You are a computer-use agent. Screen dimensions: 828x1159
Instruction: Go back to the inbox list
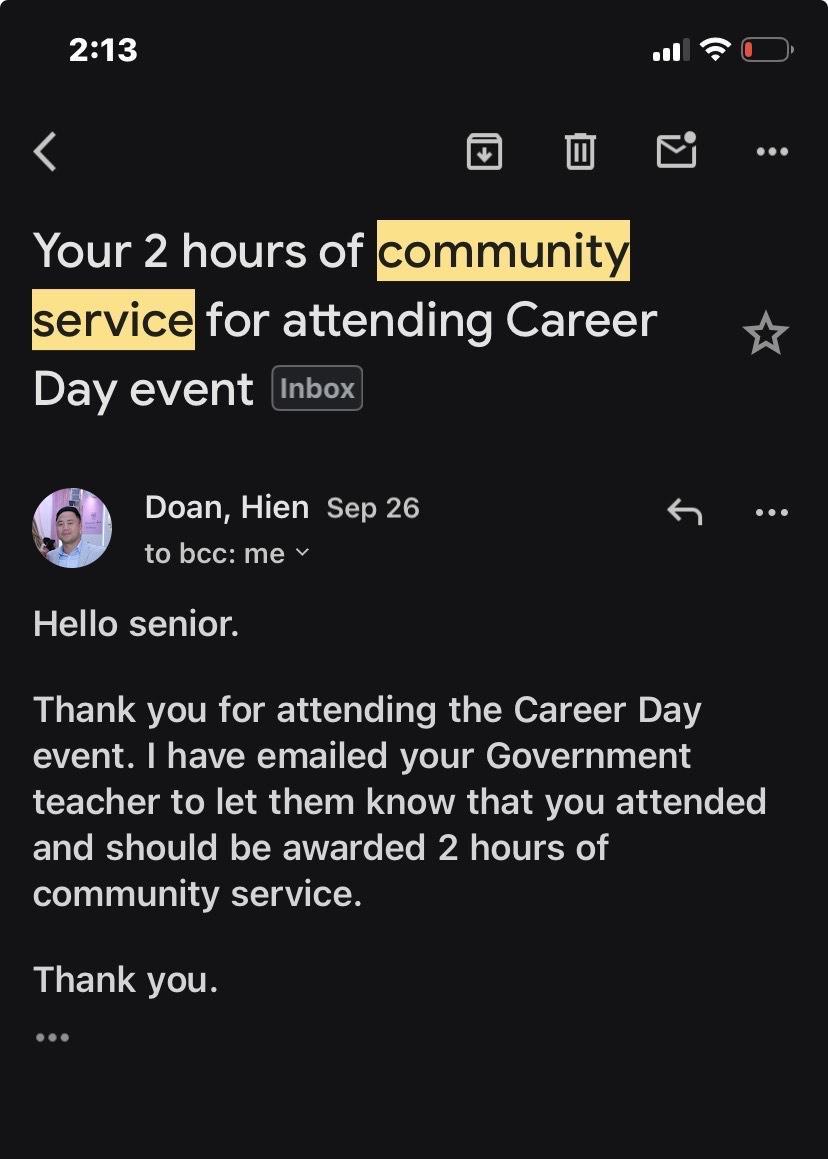pos(46,152)
